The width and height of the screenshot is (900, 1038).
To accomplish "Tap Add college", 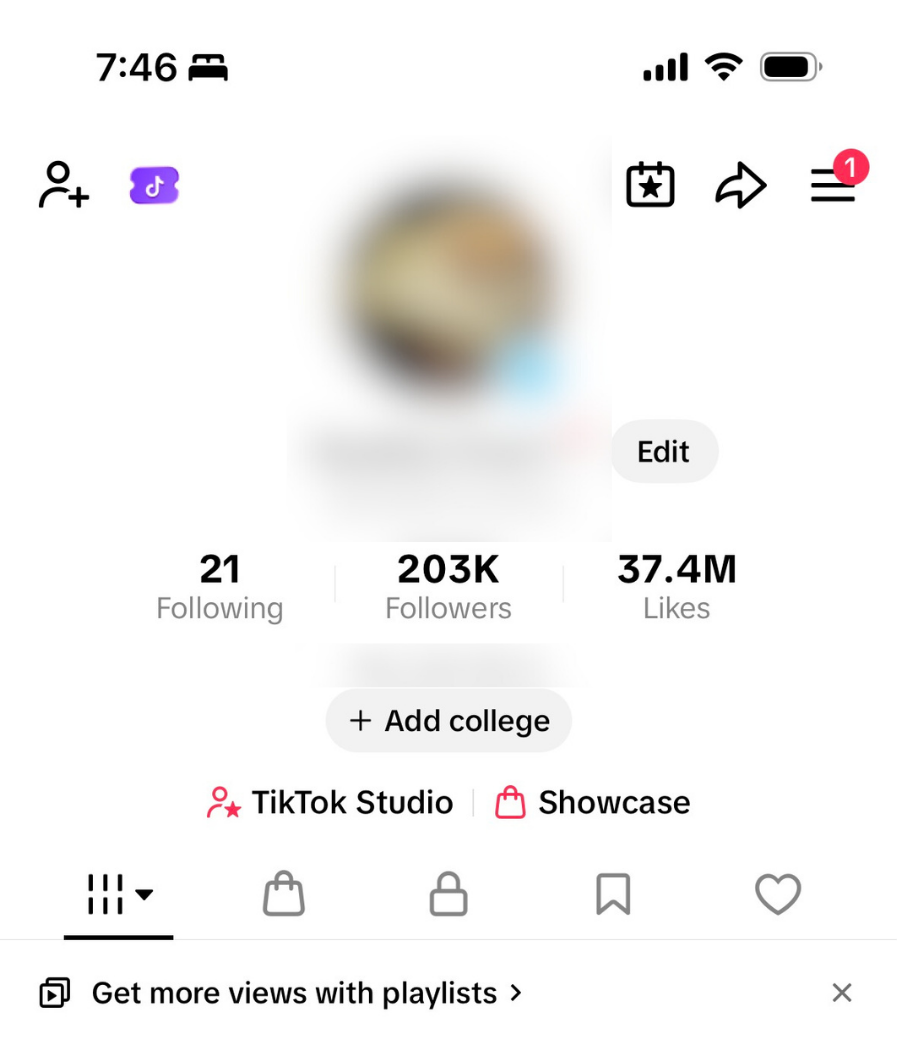I will 448,721.
